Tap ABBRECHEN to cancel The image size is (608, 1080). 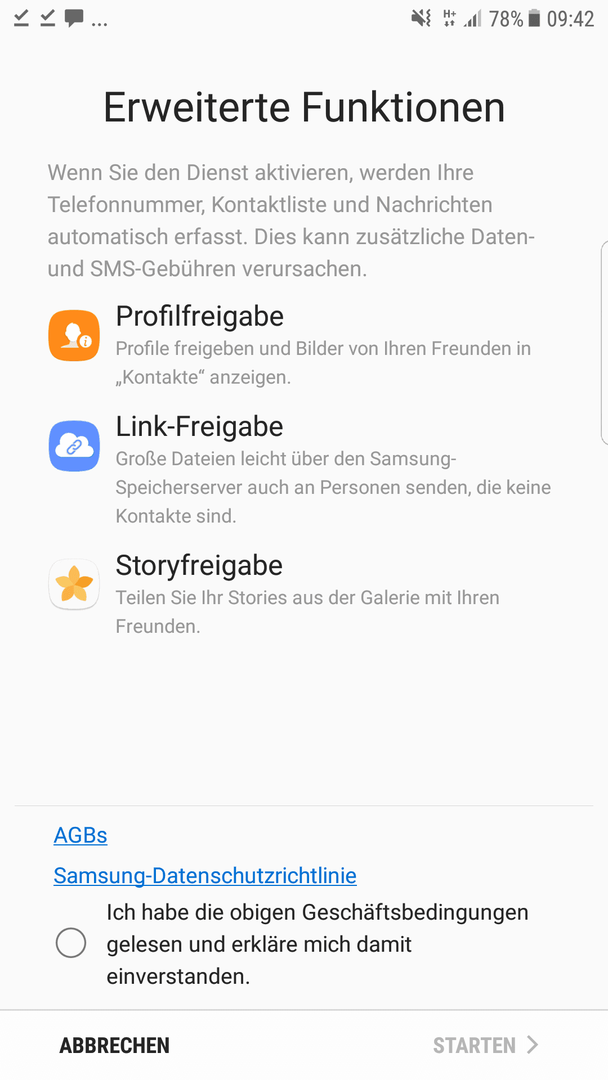tap(114, 1045)
